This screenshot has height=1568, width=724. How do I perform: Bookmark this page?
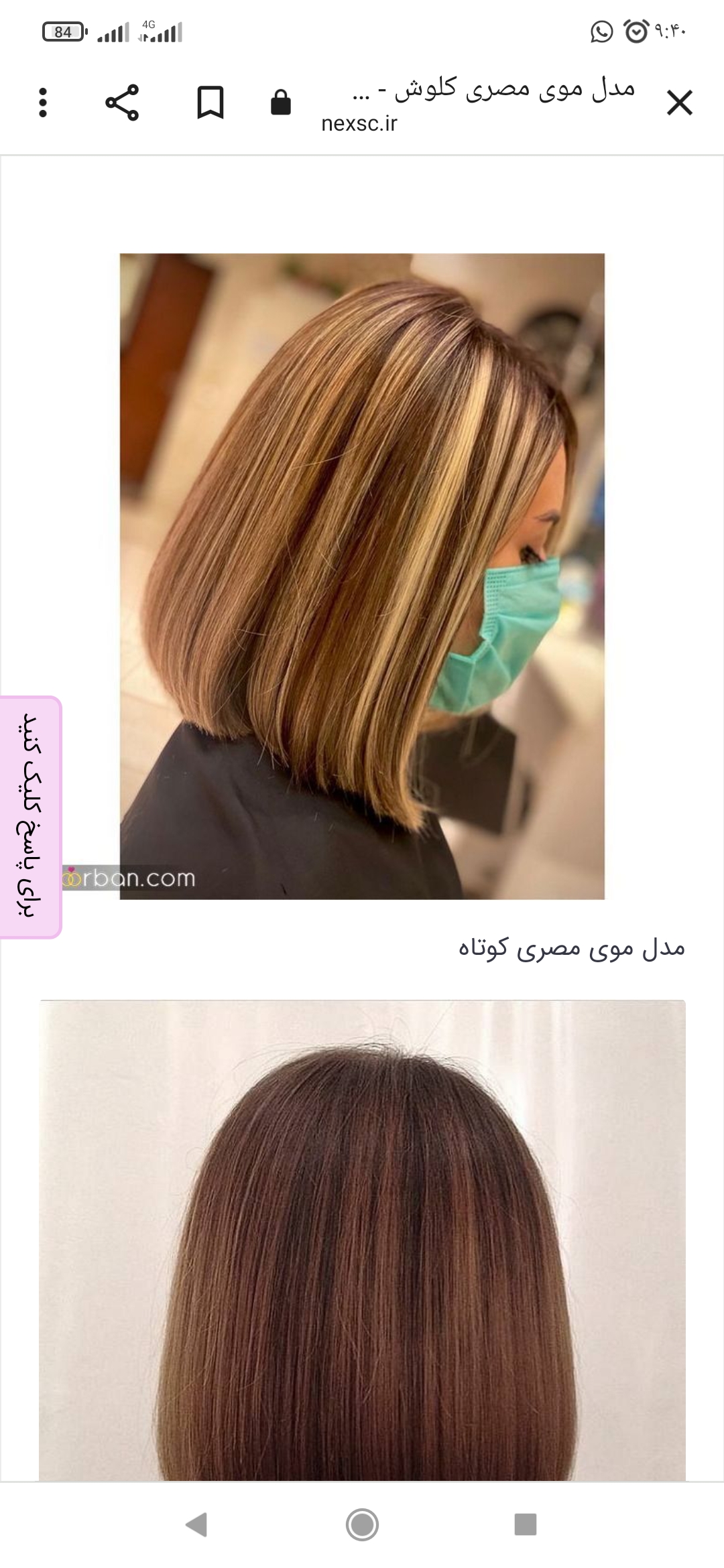(x=210, y=103)
